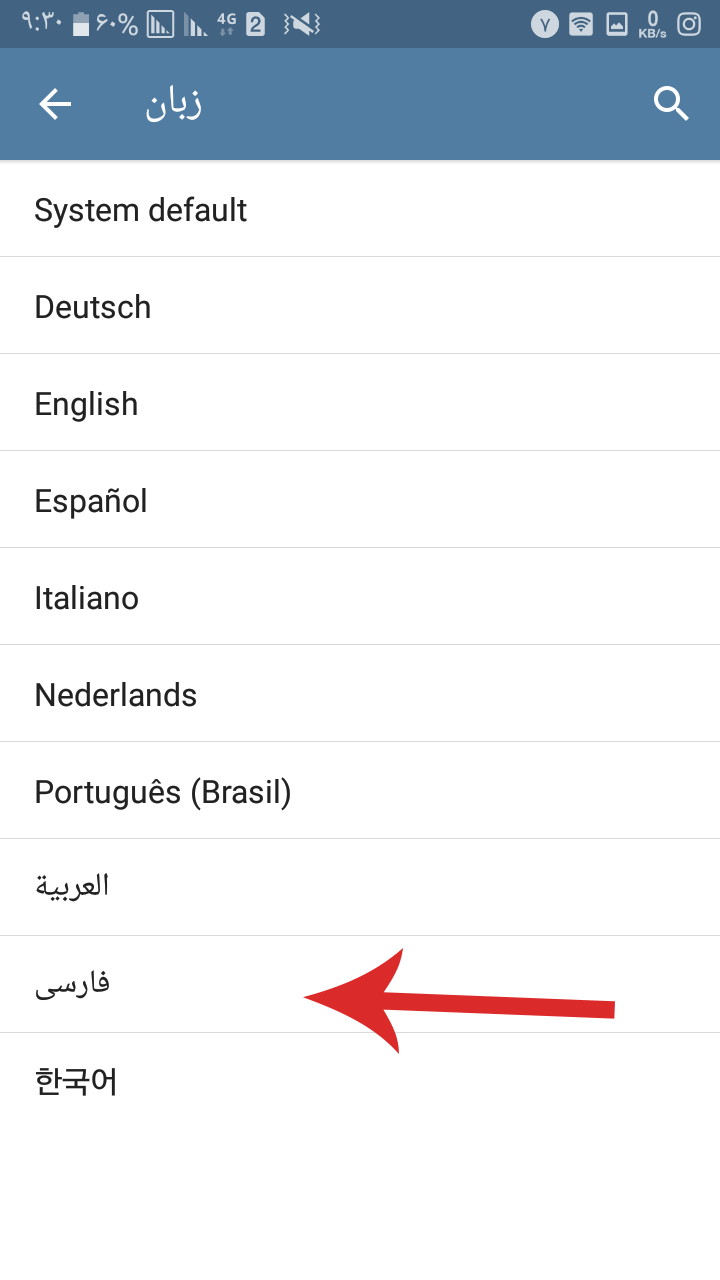Choose Deutsch as the language
This screenshot has height=1280, width=720.
(x=360, y=306)
